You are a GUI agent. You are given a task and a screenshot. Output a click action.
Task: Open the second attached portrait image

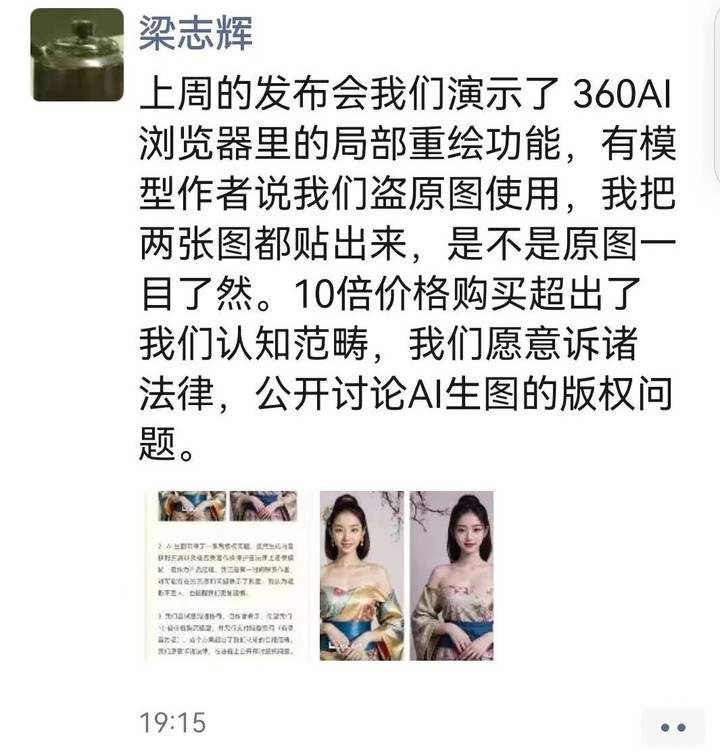[x=361, y=575]
